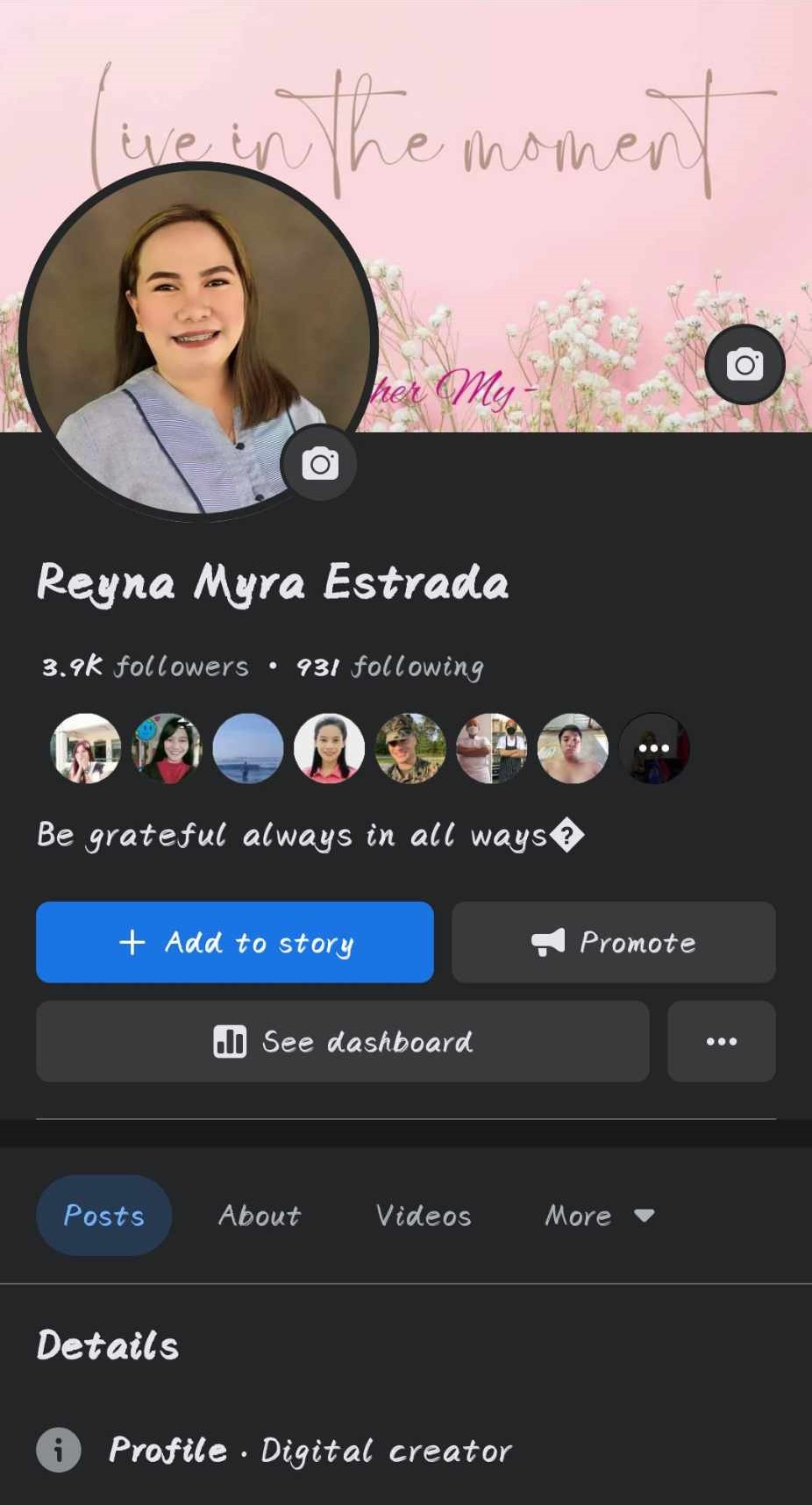The height and width of the screenshot is (1505, 812).
Task: Tap Add to story button
Action: click(x=234, y=942)
